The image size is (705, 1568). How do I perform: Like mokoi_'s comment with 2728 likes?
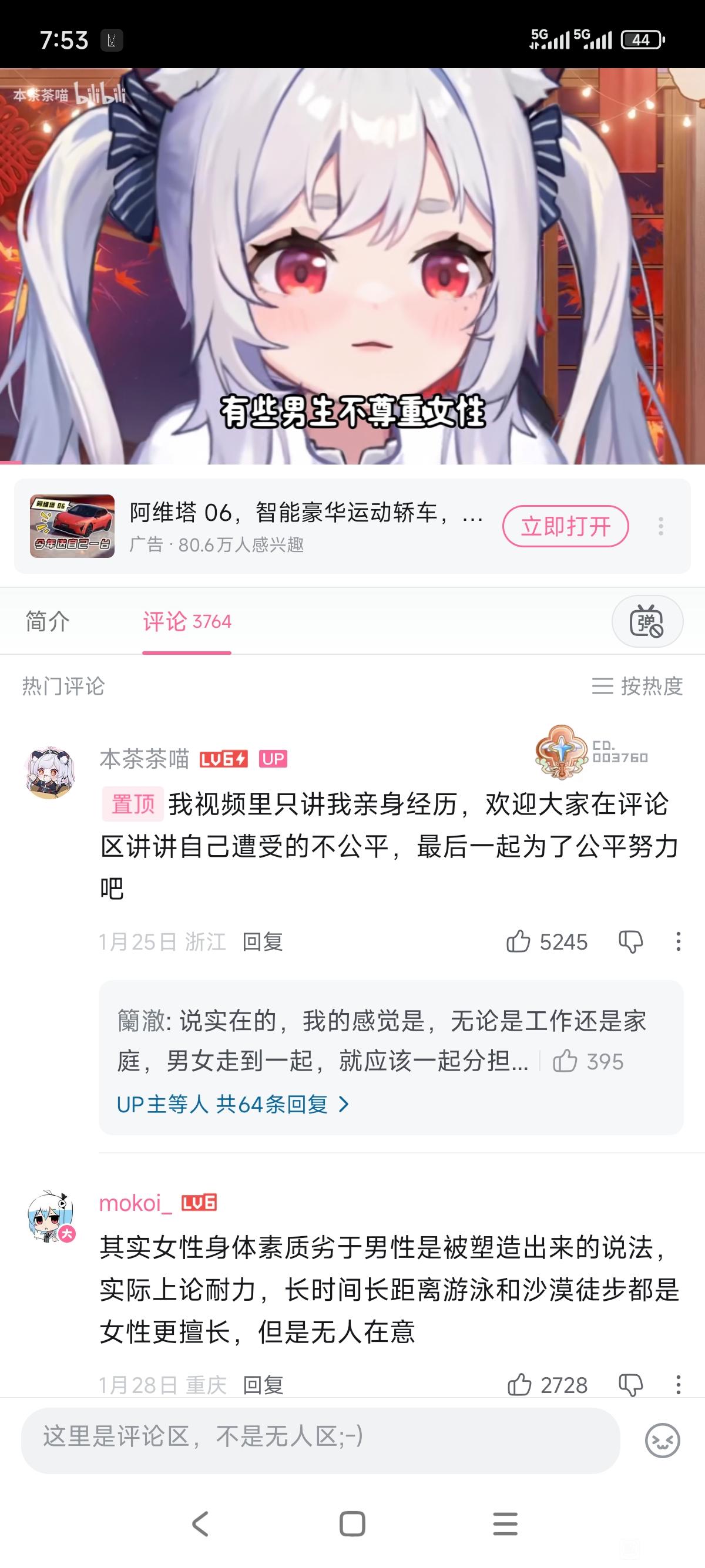[x=519, y=1385]
